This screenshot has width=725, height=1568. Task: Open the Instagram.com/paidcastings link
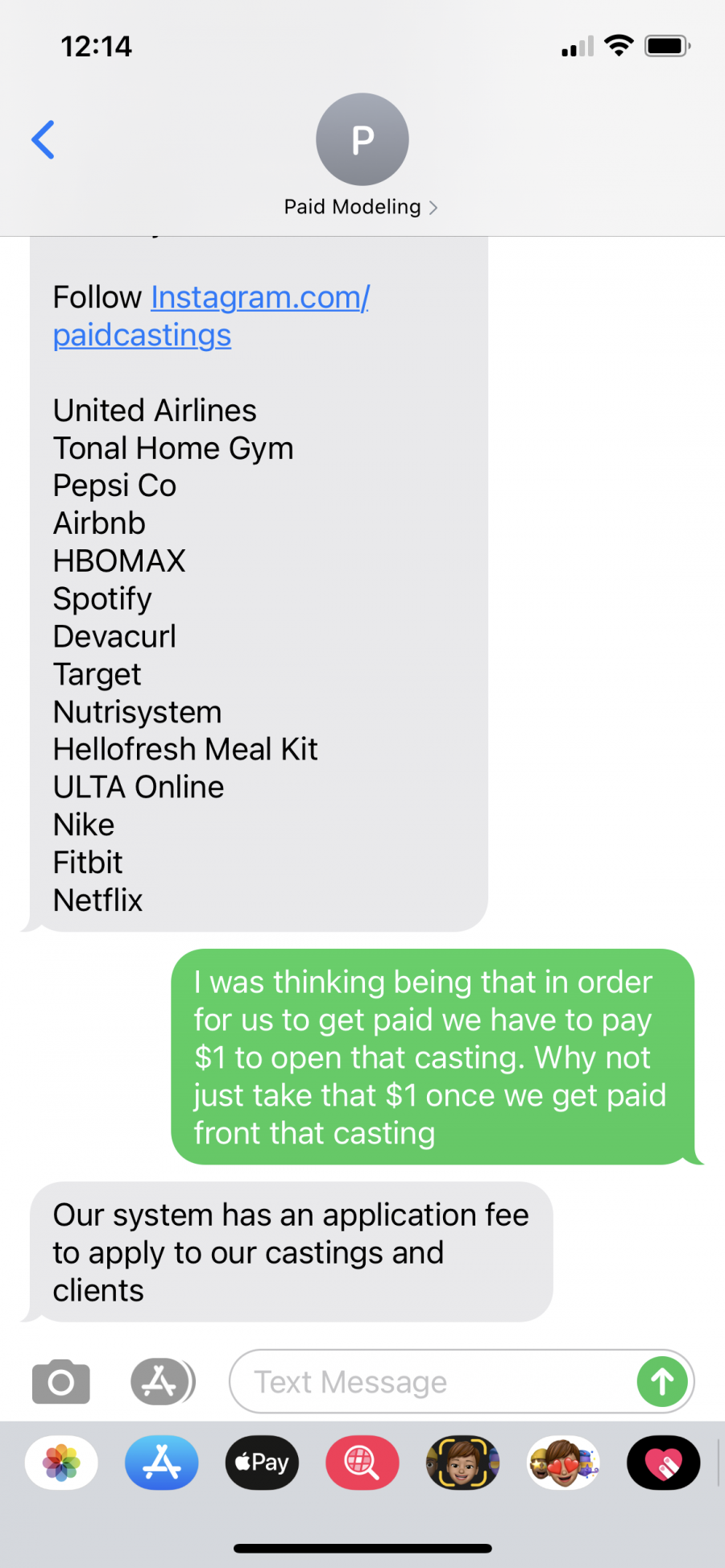(x=211, y=316)
